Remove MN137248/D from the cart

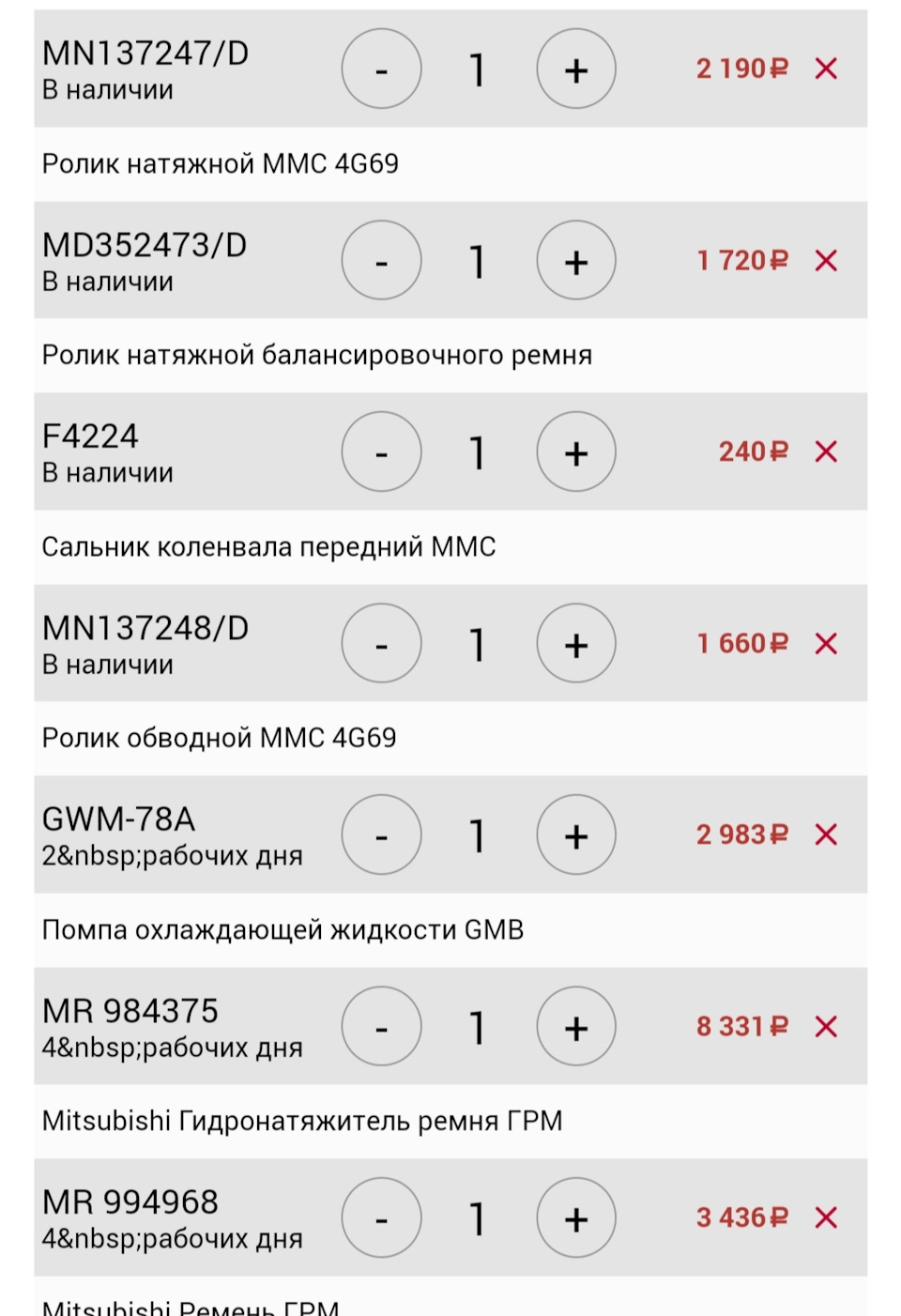[826, 643]
